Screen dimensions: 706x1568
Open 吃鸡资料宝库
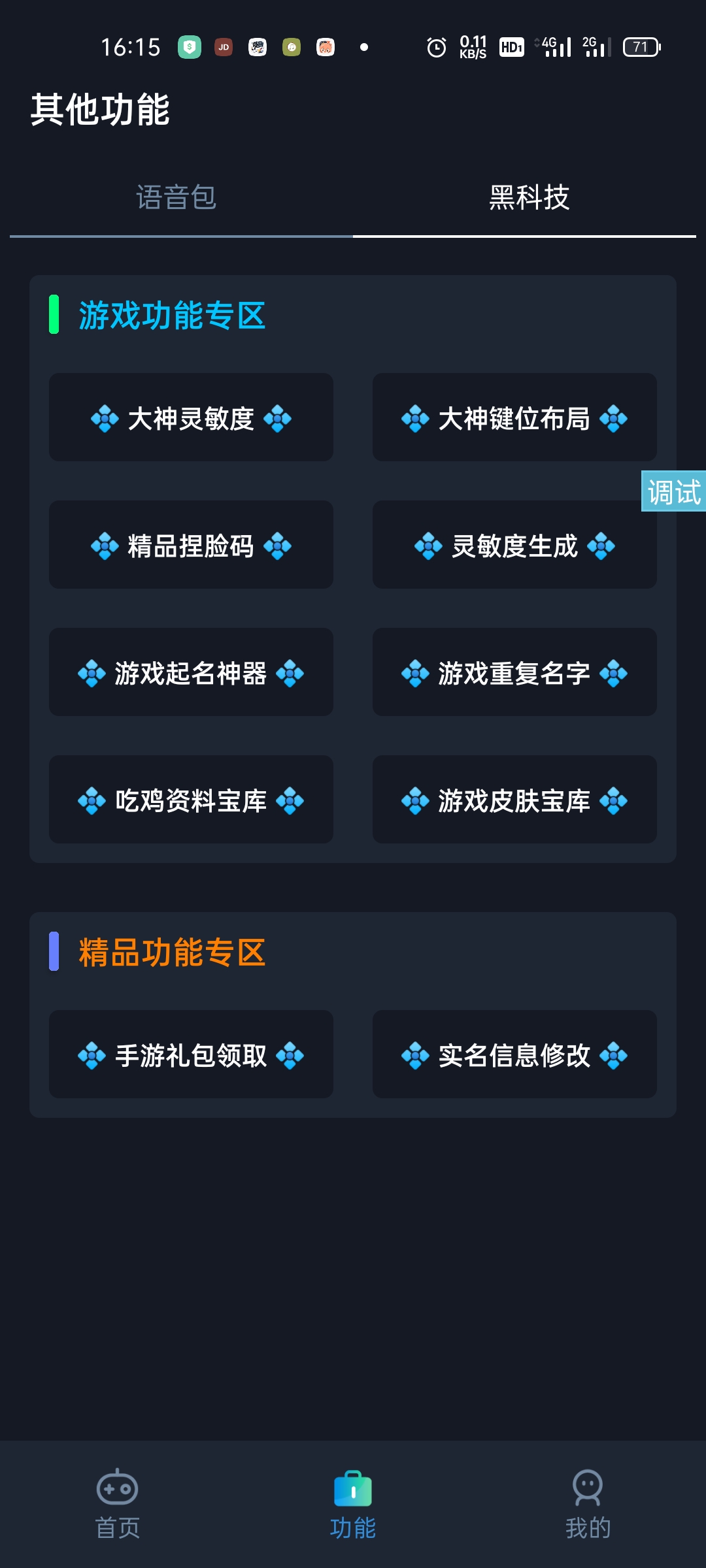pos(191,800)
